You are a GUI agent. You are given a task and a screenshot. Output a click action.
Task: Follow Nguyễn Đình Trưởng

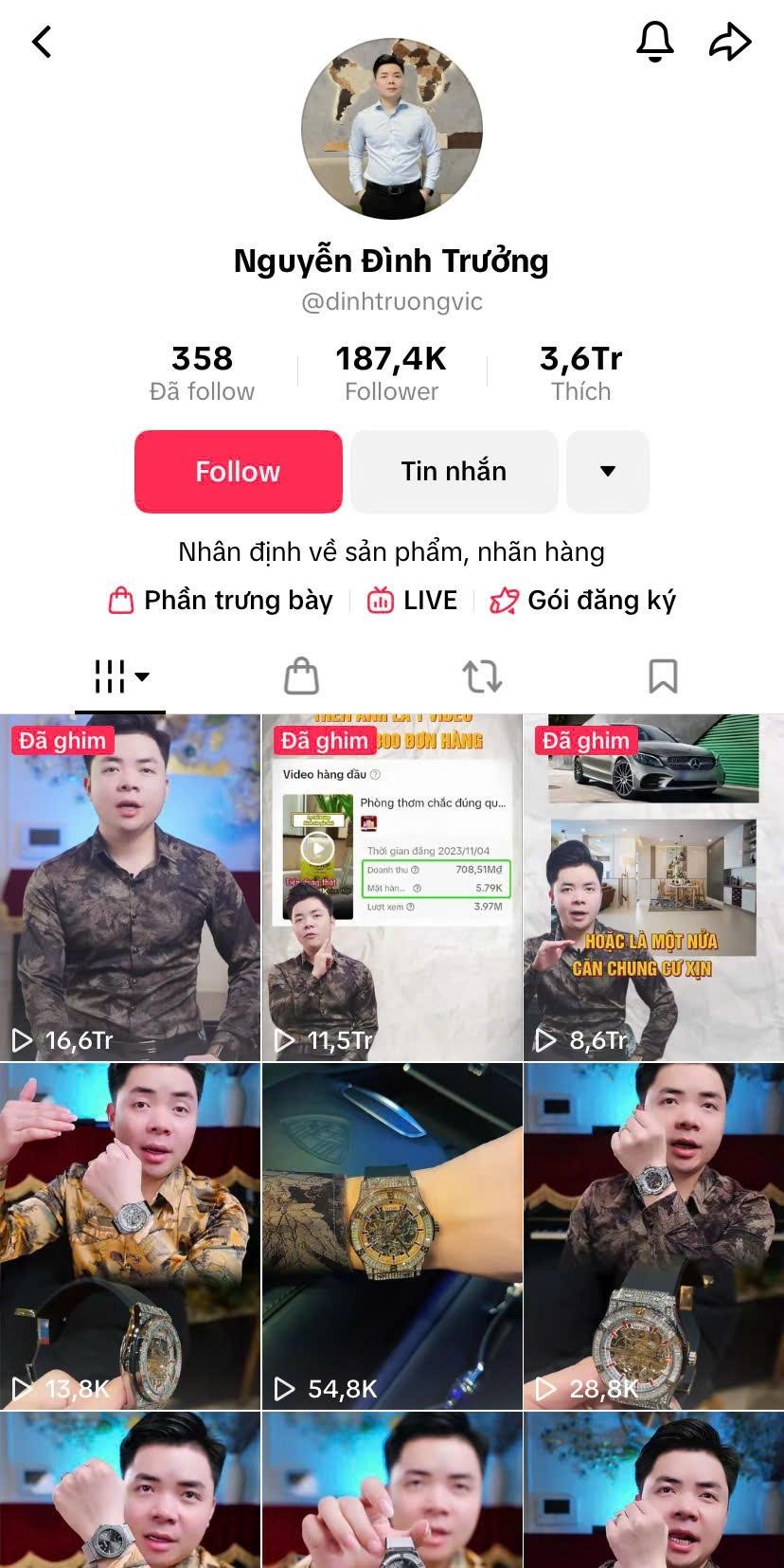(x=238, y=471)
